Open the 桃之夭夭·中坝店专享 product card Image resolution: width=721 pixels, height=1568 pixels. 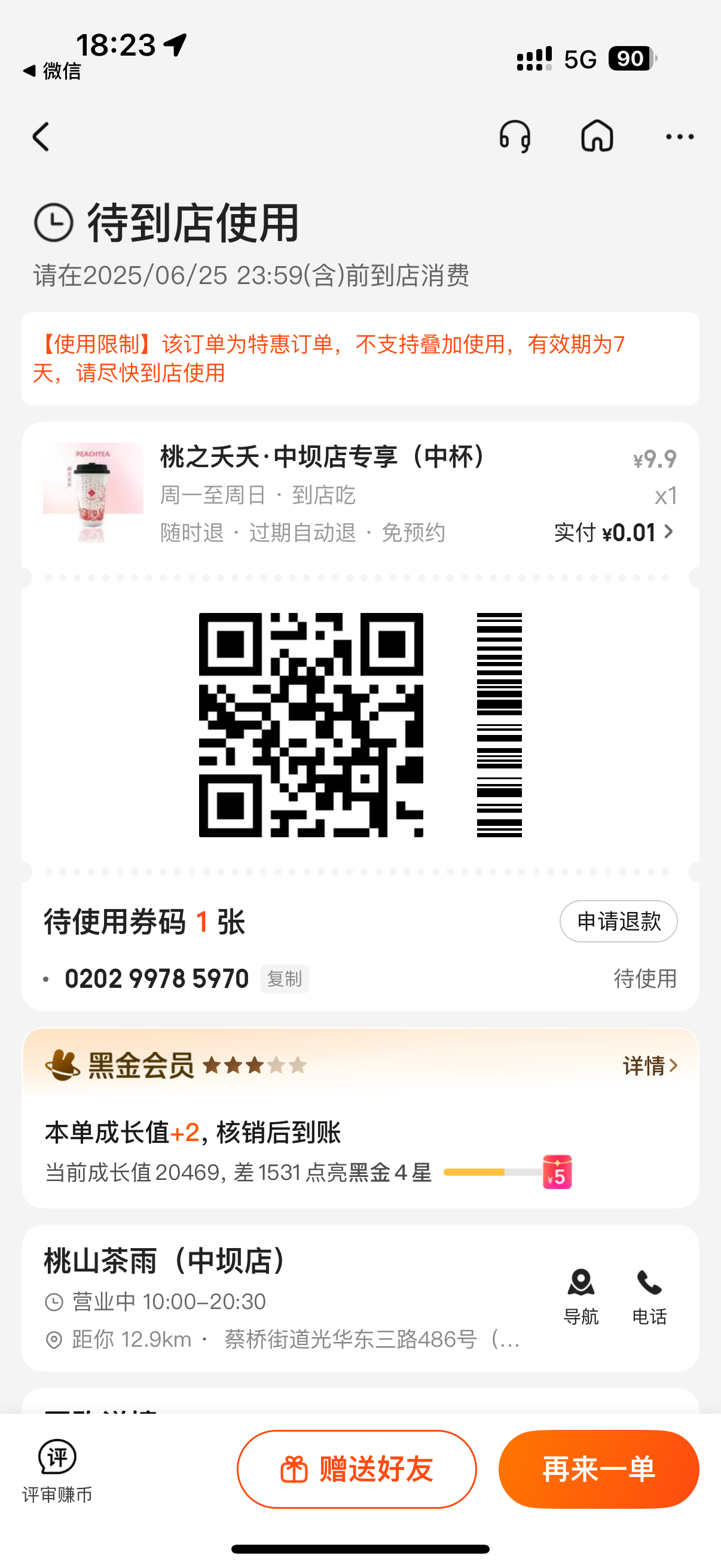[360, 493]
